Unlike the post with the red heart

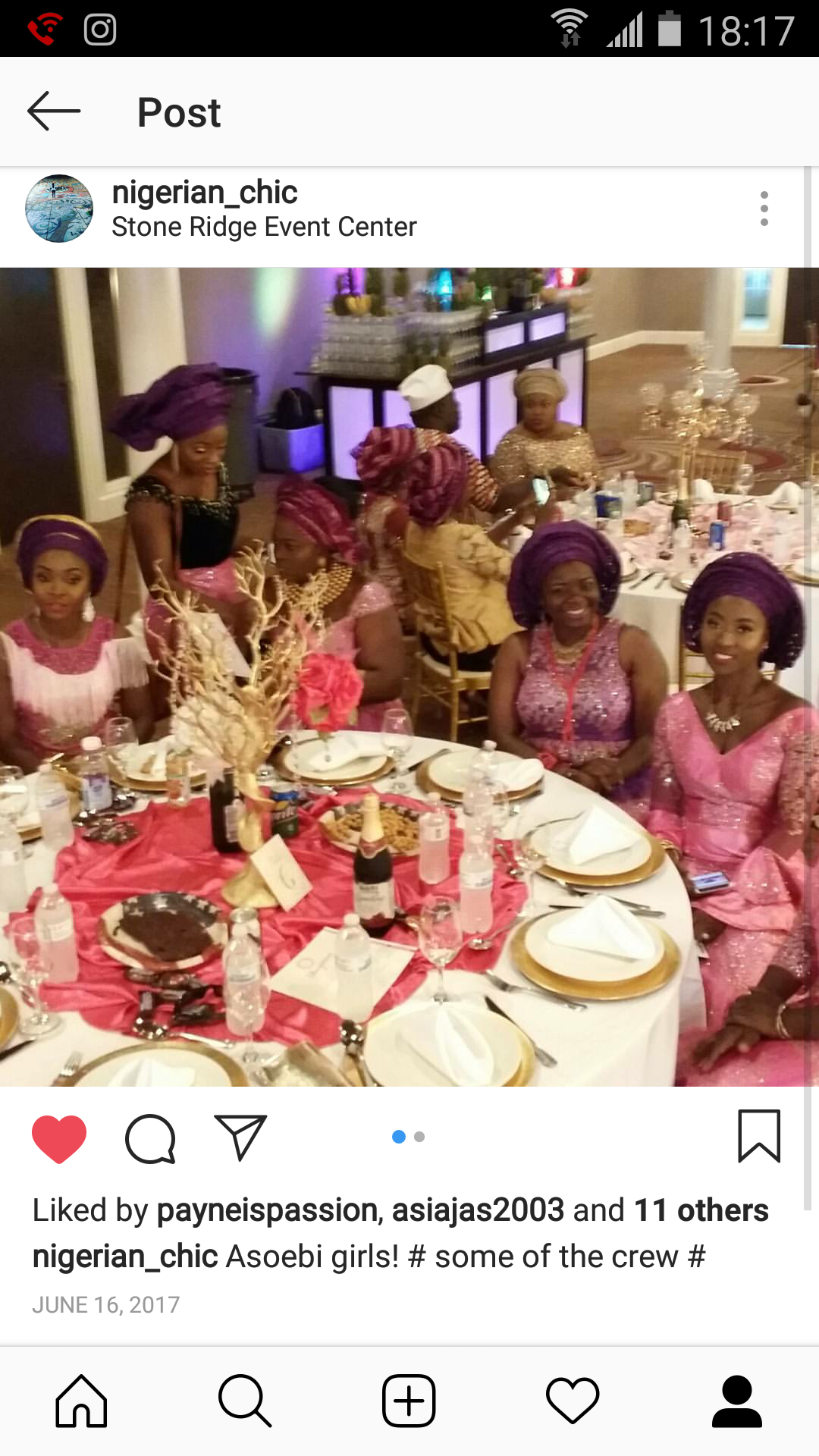(59, 1138)
